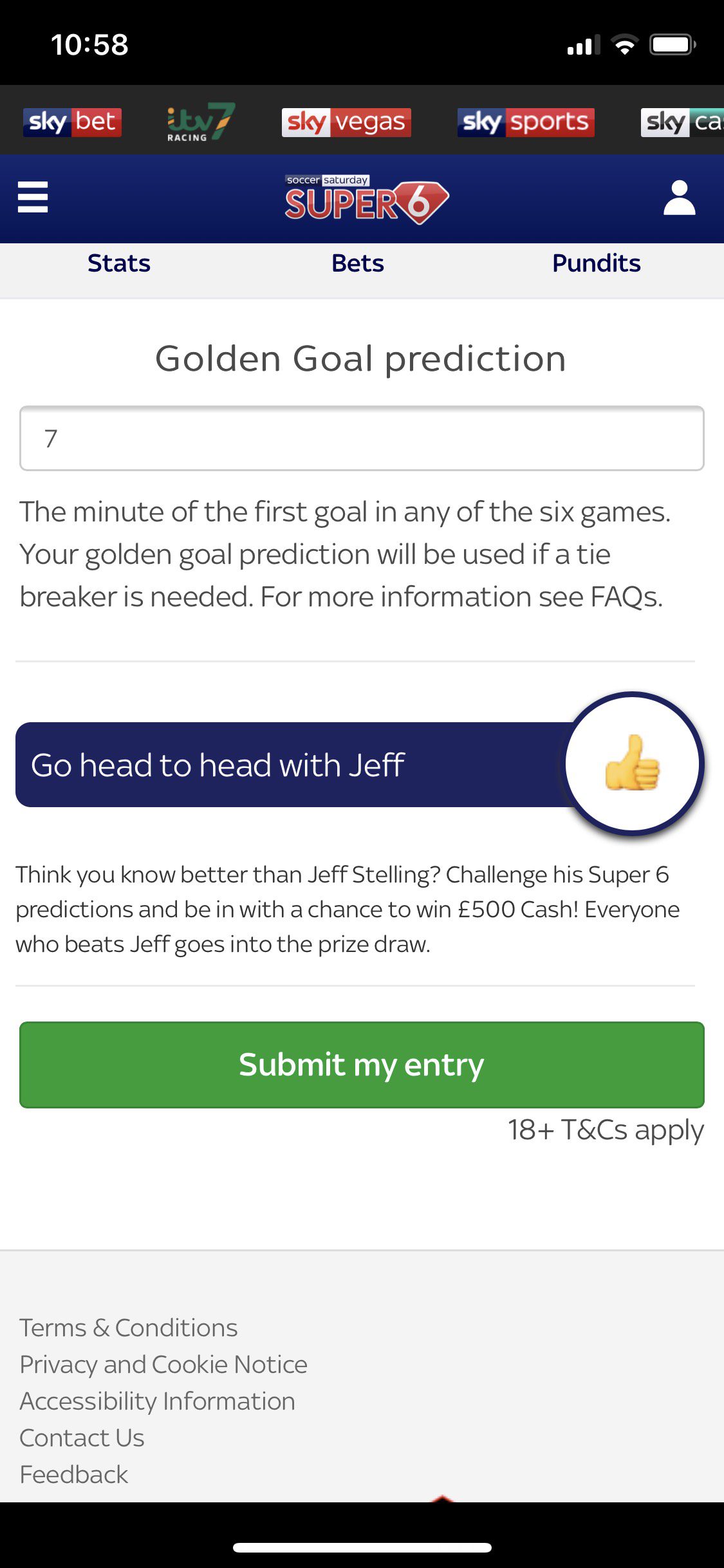Toggle the head to head with Jeff thumbs-up

coord(633,763)
